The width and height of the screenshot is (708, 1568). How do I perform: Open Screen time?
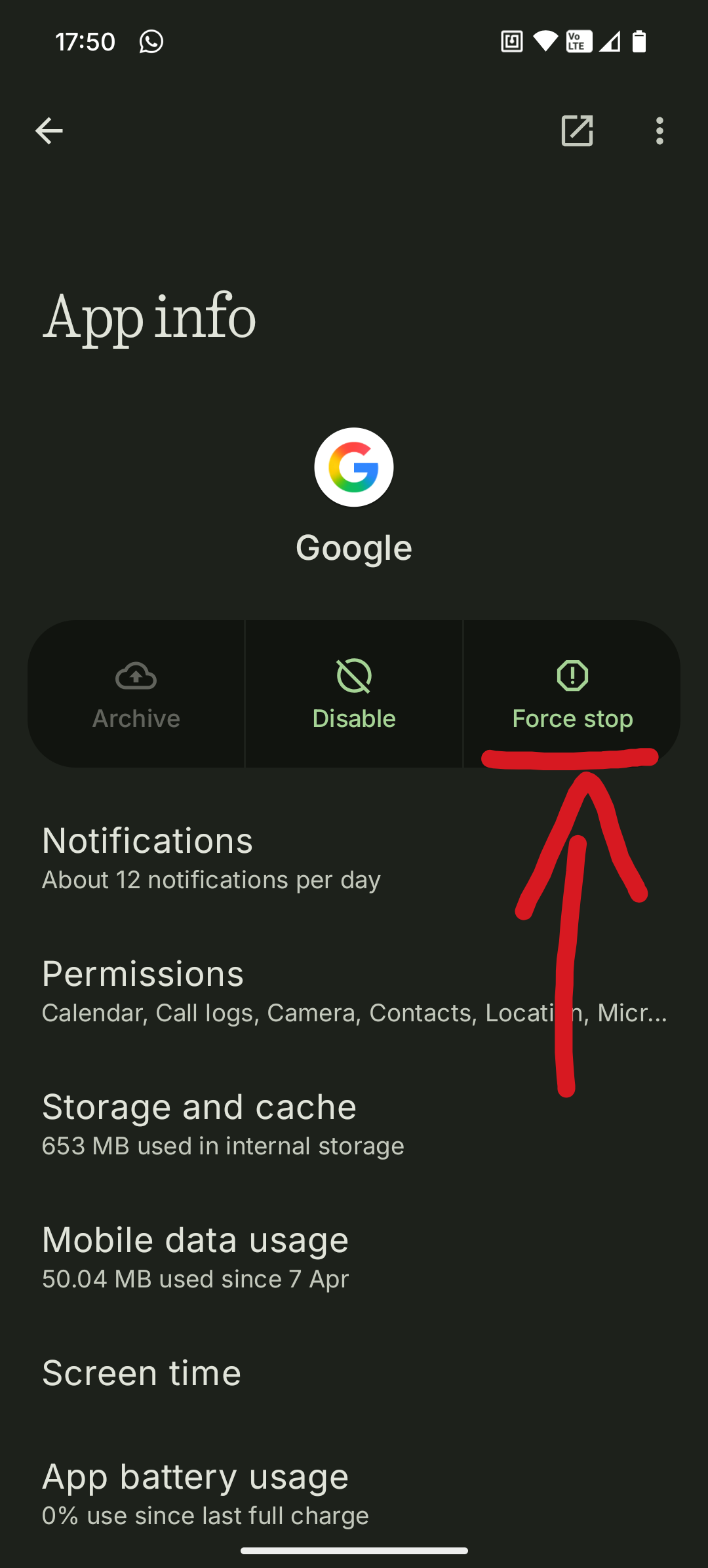click(354, 1373)
